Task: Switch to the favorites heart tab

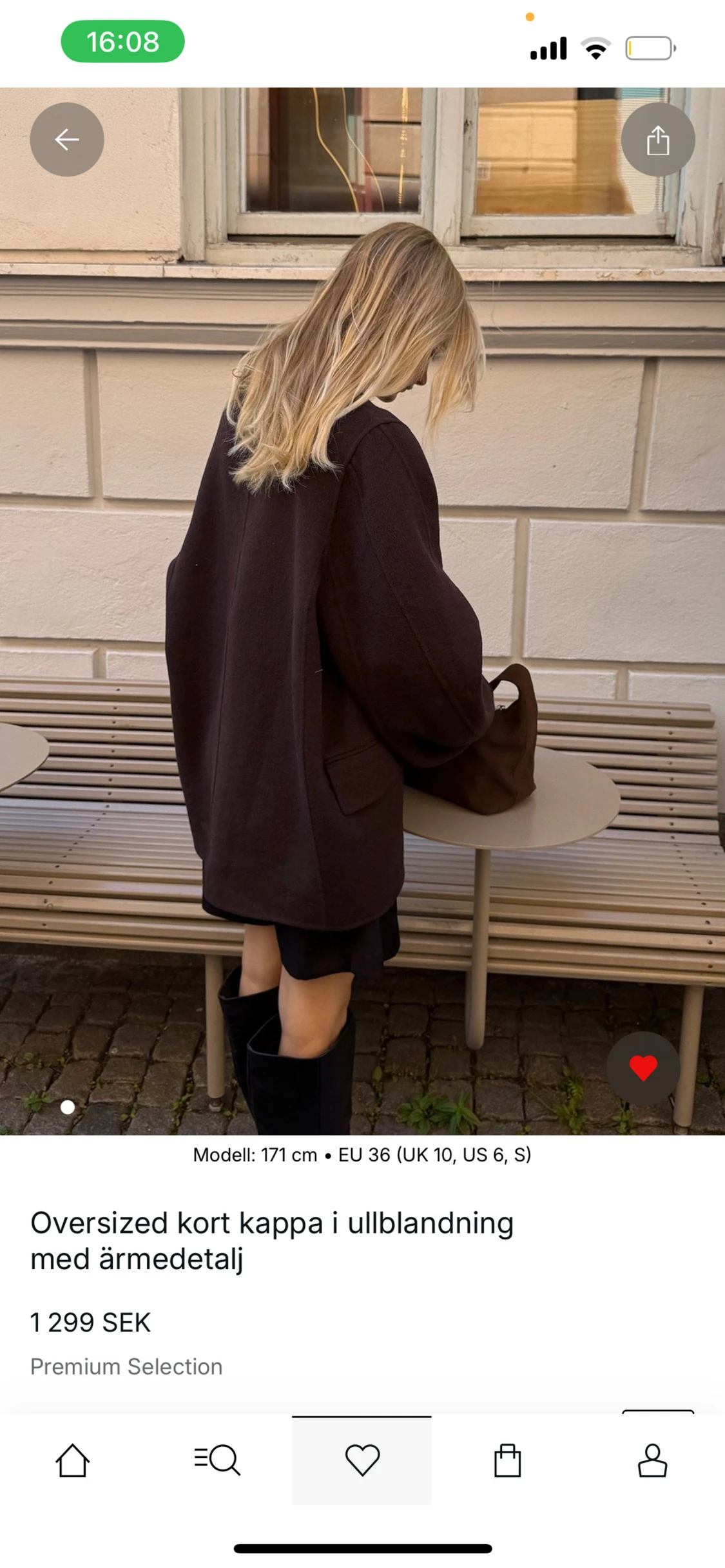Action: pyautogui.click(x=362, y=1460)
